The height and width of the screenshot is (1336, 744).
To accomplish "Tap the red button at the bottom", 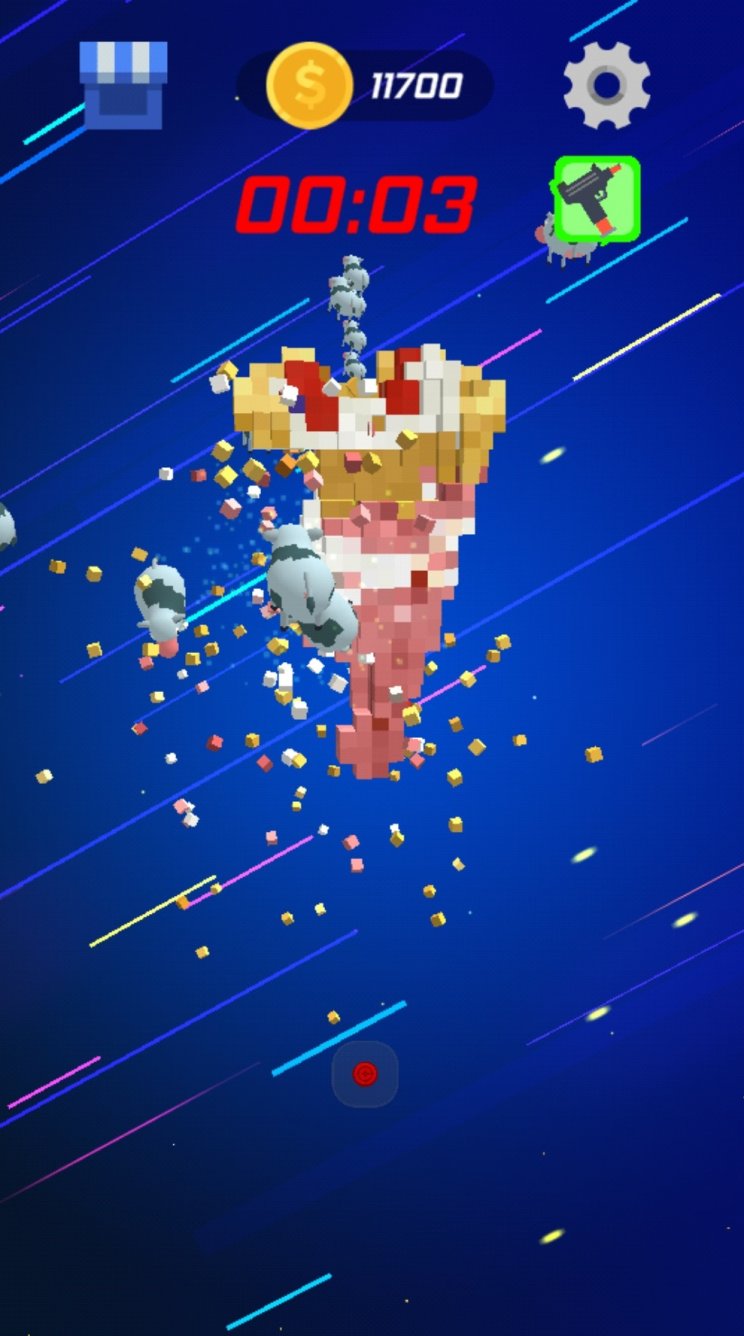I will tap(365, 1075).
